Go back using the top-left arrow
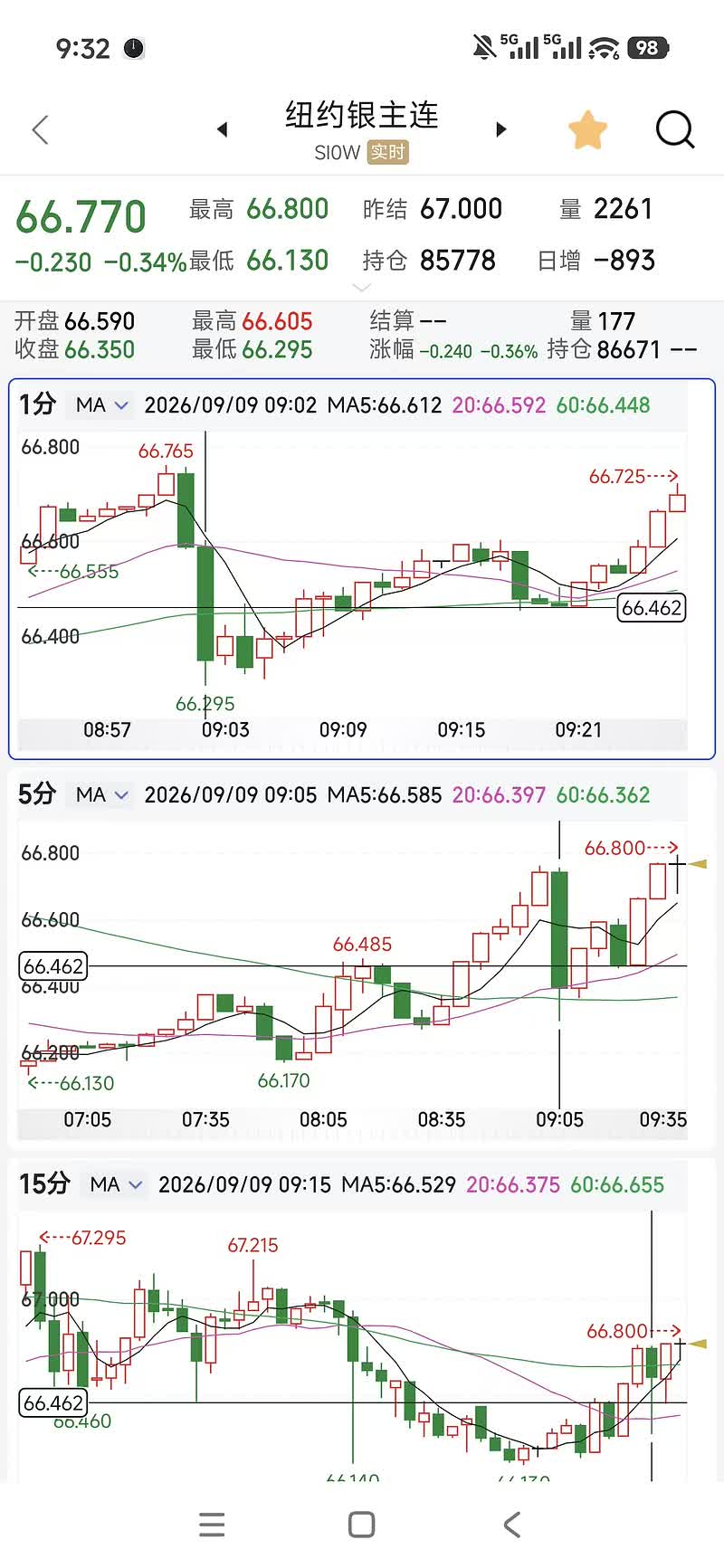This screenshot has width=724, height=1568. [x=40, y=129]
